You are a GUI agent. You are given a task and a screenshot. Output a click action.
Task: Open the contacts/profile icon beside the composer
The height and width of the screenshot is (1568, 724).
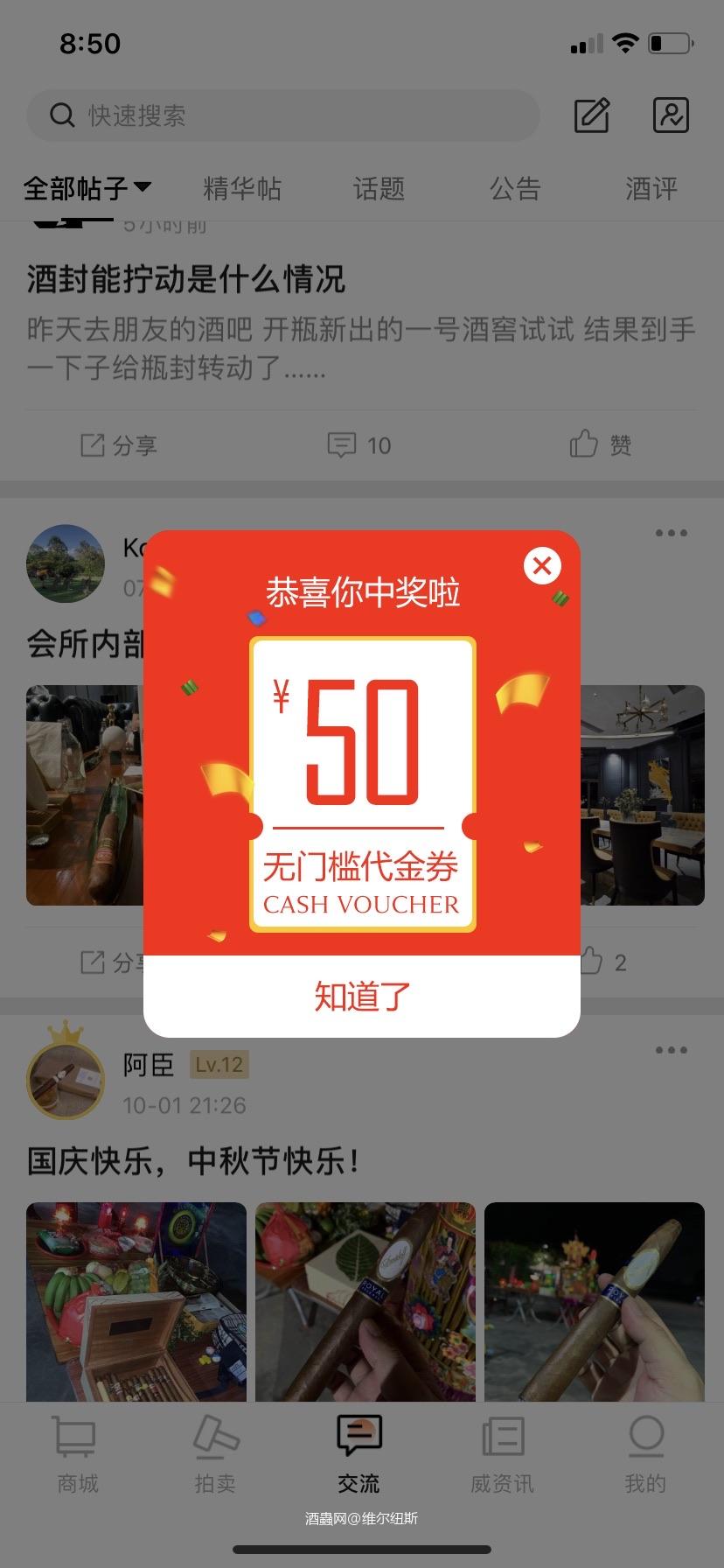pos(670,115)
